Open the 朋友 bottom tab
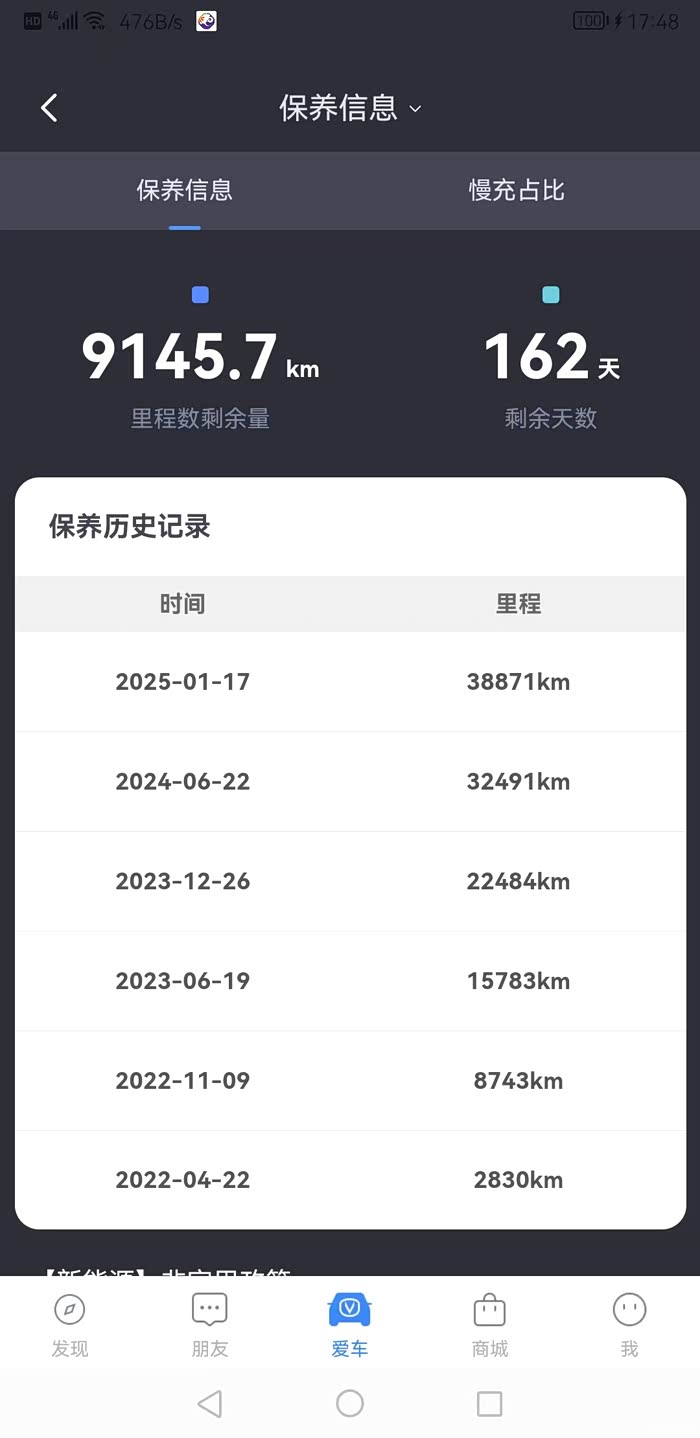Image resolution: width=700 pixels, height=1438 pixels. [210, 1324]
